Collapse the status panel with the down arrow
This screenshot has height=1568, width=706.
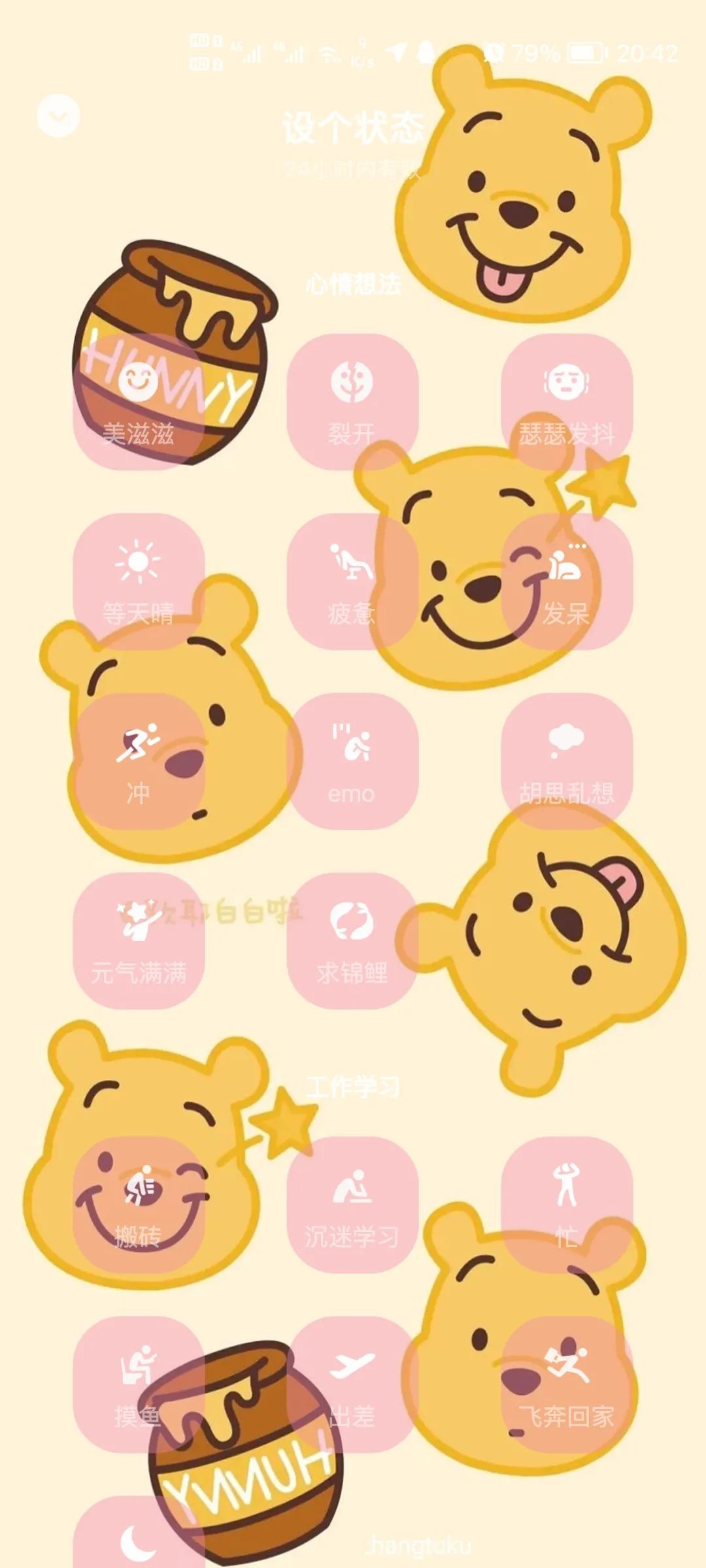(x=58, y=116)
